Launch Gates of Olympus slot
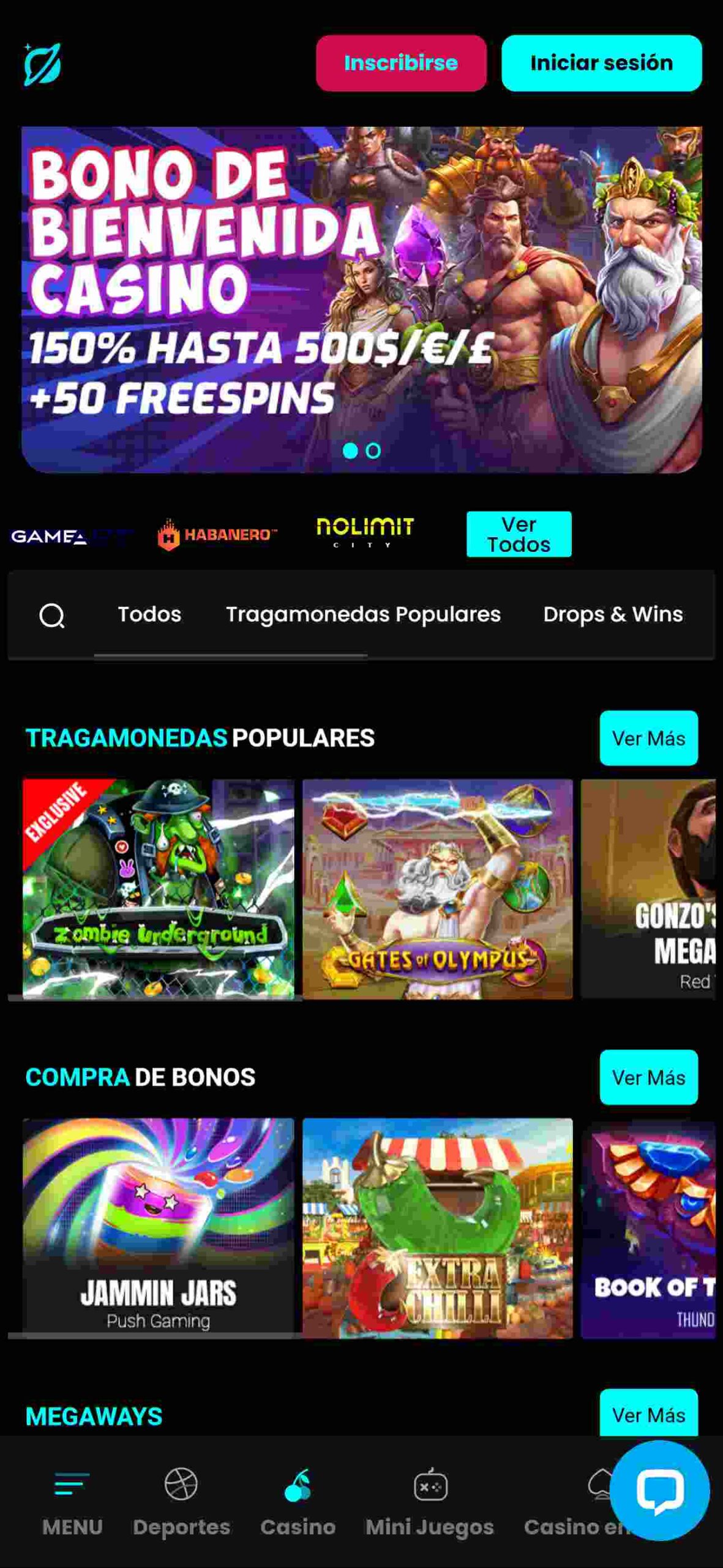Screen dimensions: 723x1568 click(x=437, y=889)
